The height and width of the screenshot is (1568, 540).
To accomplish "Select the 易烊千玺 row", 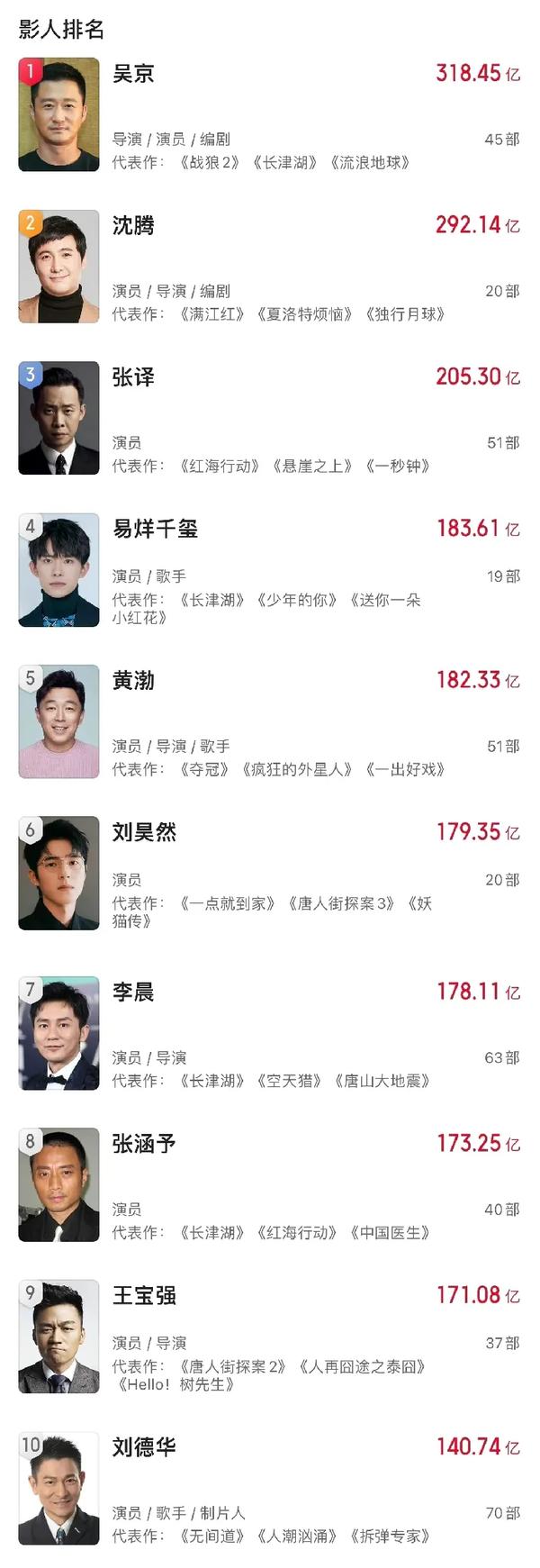I will [x=155, y=529].
